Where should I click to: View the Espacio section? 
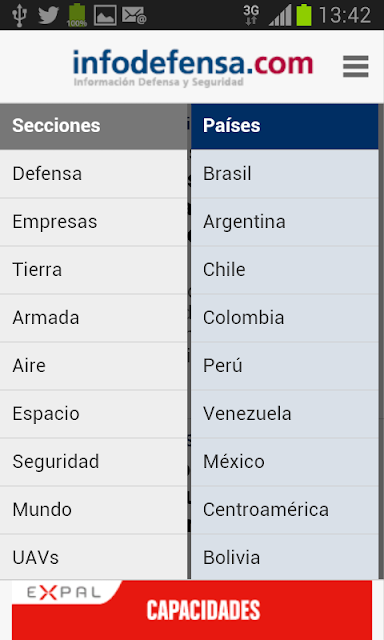tap(93, 414)
